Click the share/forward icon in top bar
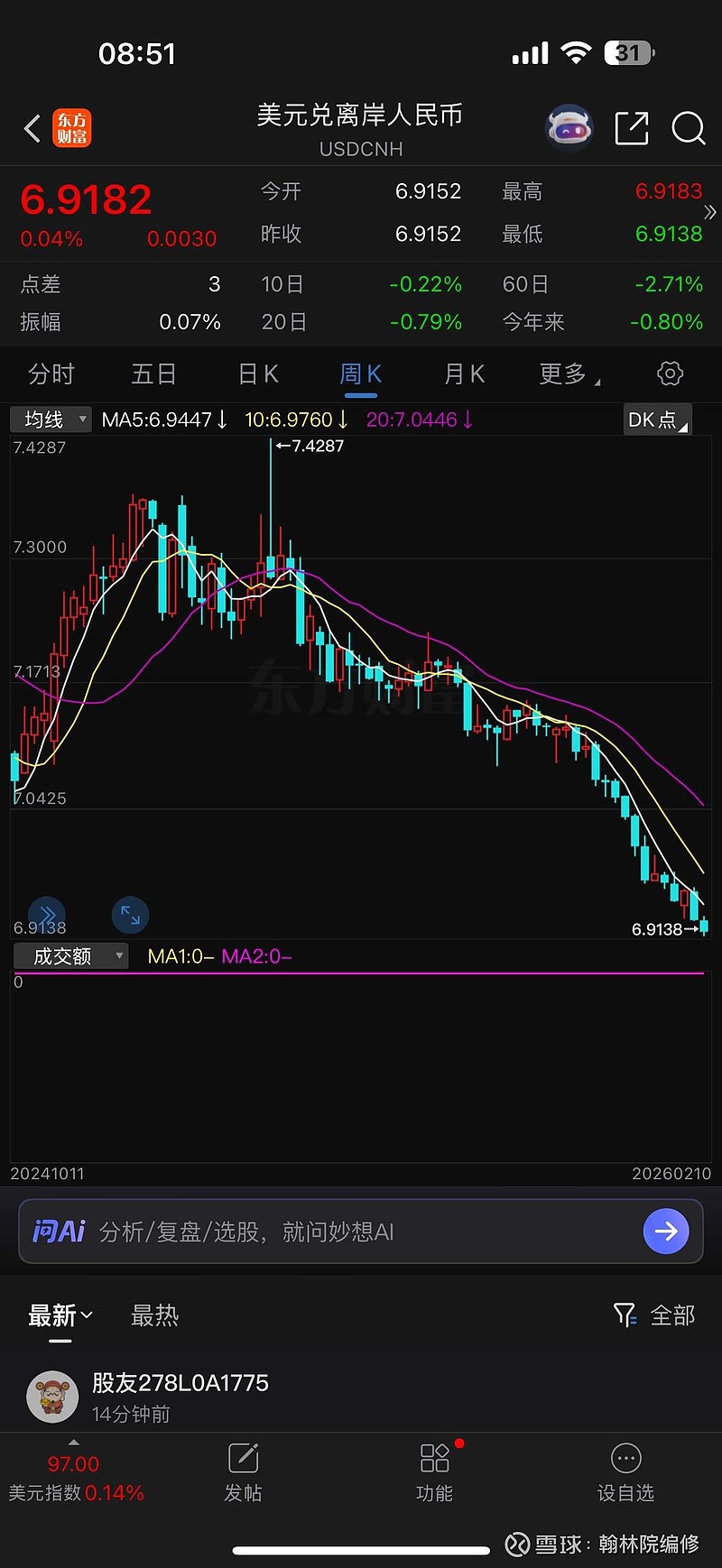Screen dimensions: 722x1568 (632, 128)
